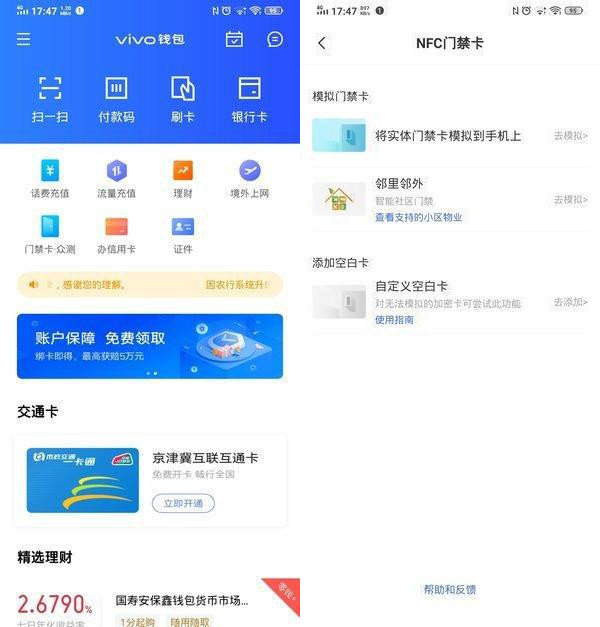Open the calendar check-in icon

click(x=234, y=40)
